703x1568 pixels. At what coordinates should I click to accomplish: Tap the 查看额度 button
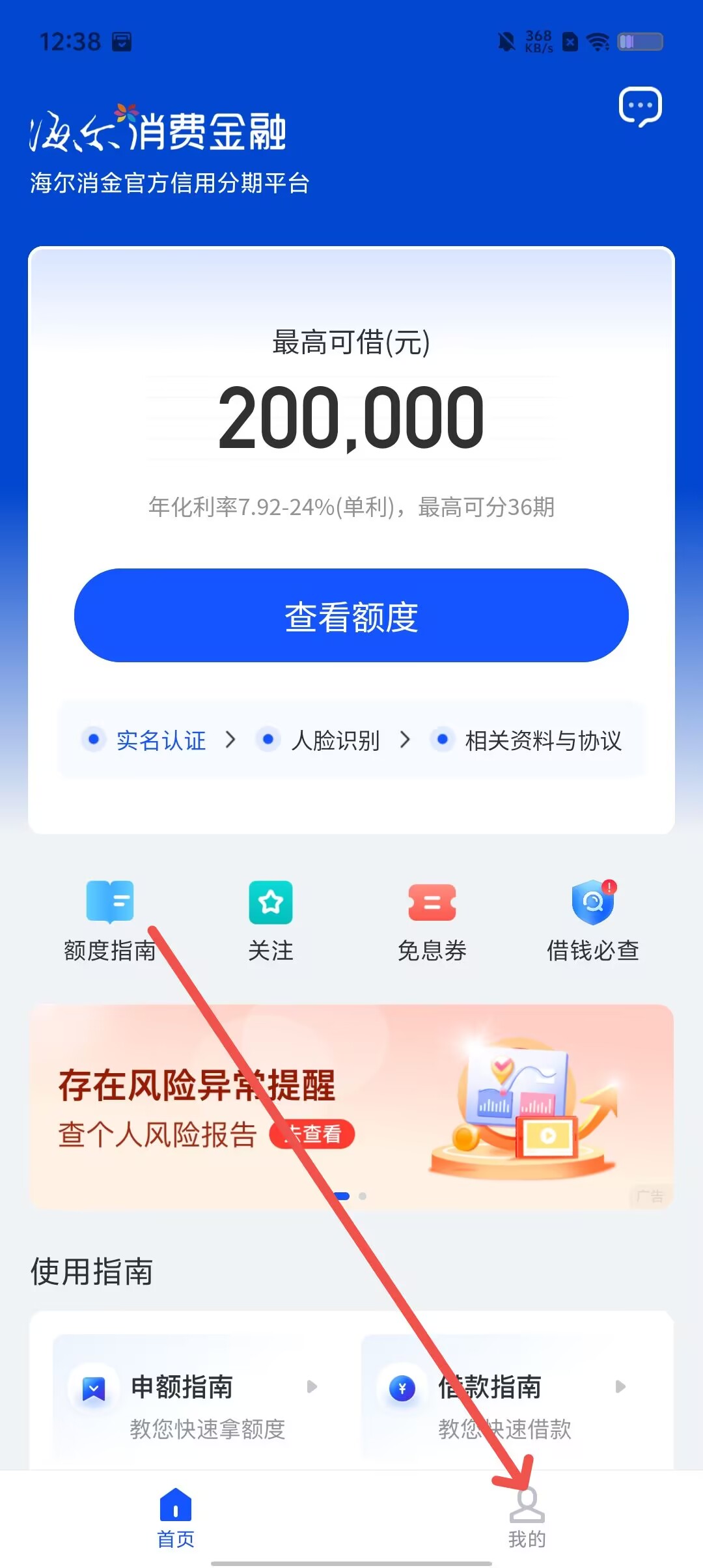point(351,616)
